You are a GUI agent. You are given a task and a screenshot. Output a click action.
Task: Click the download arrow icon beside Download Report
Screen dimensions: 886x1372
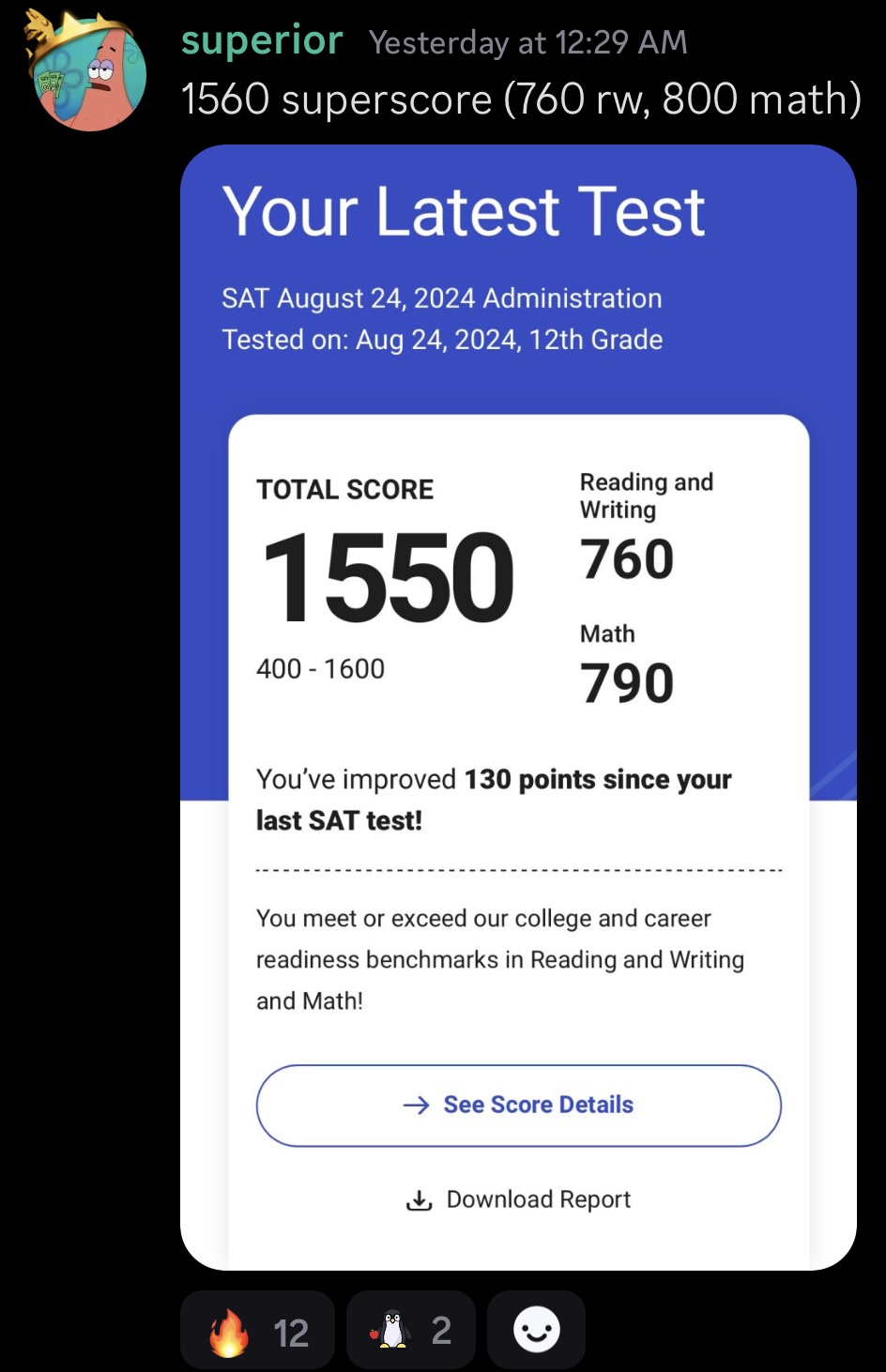pos(419,1199)
